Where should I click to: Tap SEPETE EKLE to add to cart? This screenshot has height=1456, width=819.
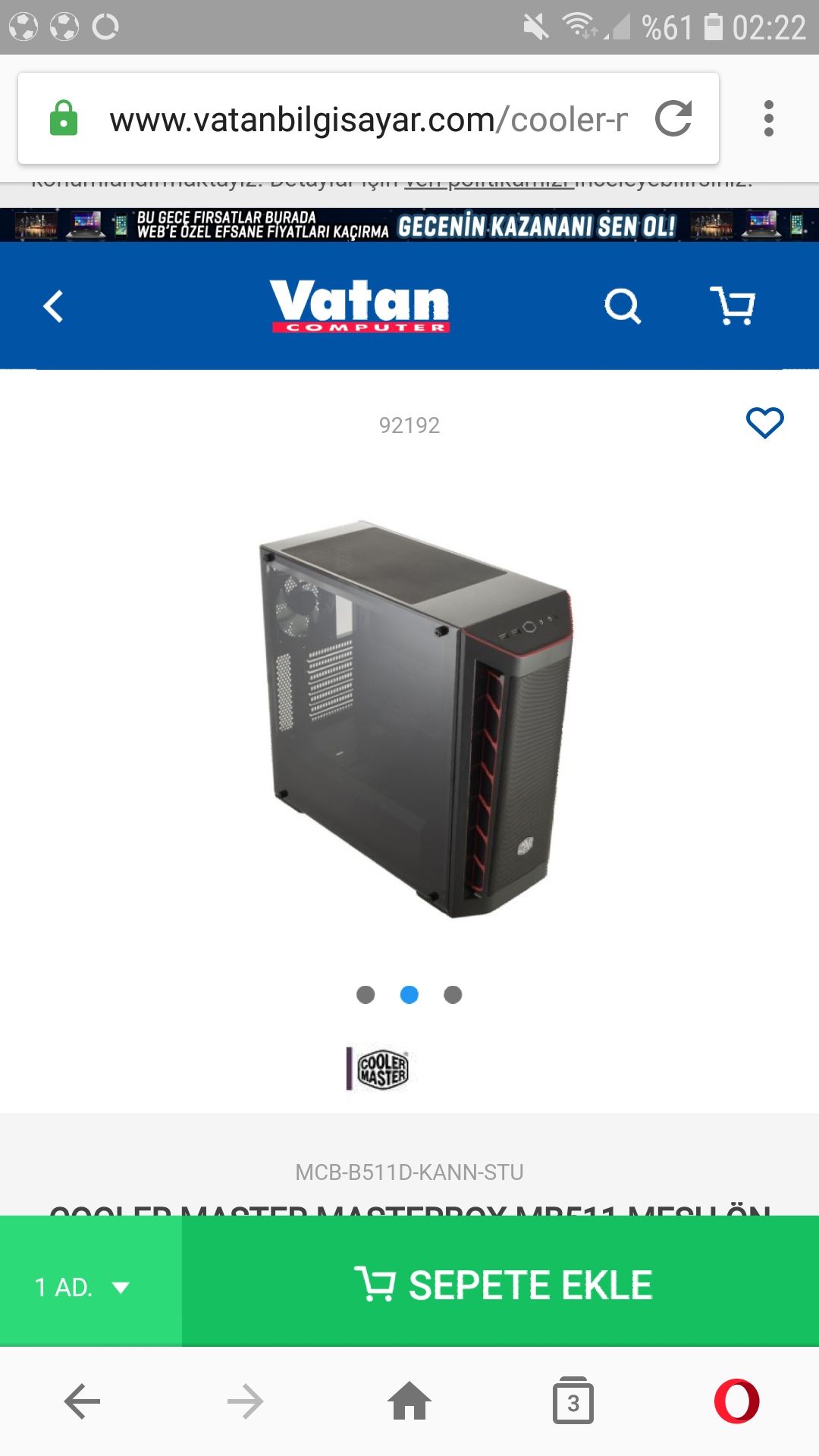[x=500, y=1285]
